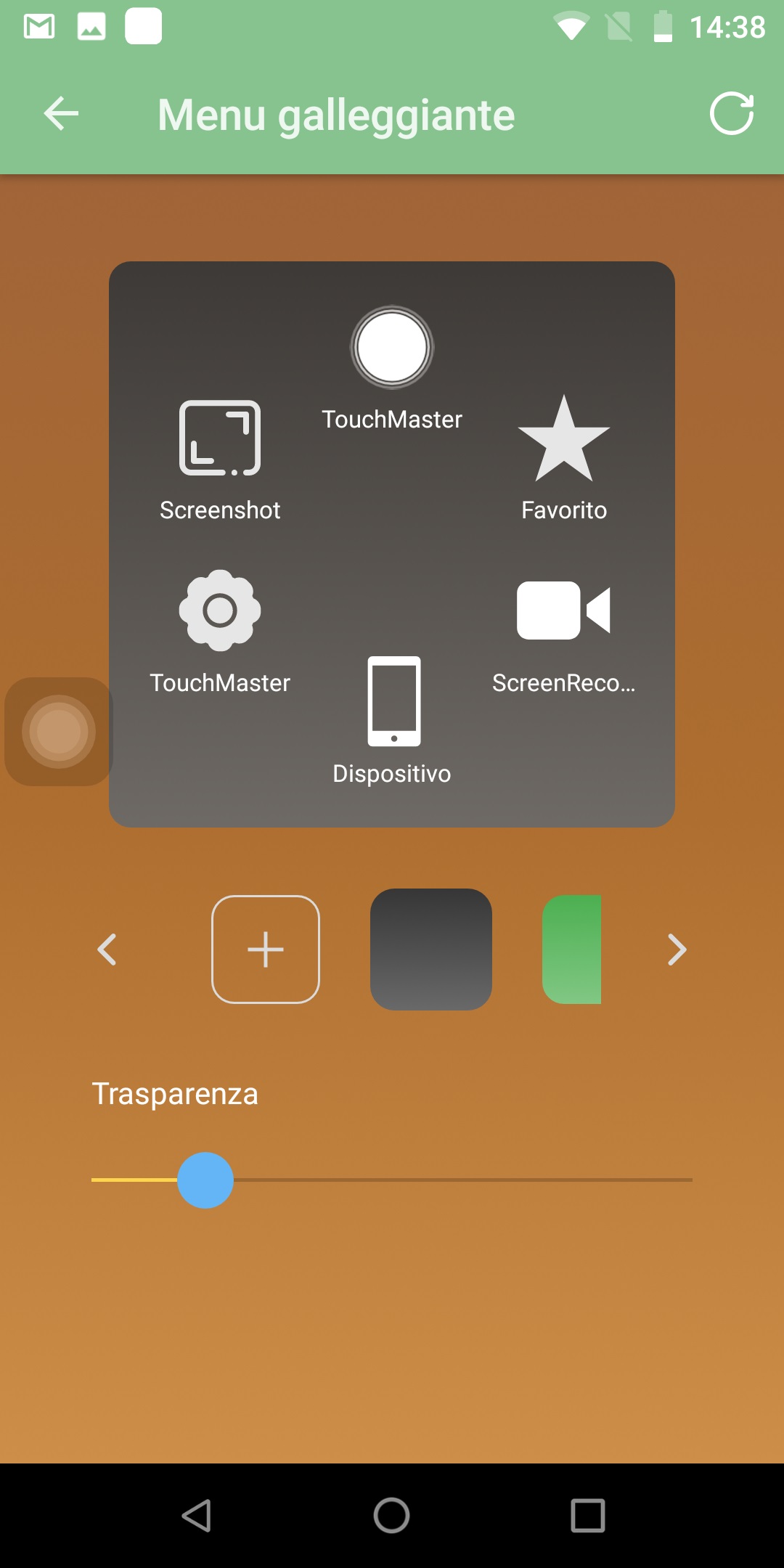Open the Favorito star item
The width and height of the screenshot is (784, 1568).
[564, 459]
